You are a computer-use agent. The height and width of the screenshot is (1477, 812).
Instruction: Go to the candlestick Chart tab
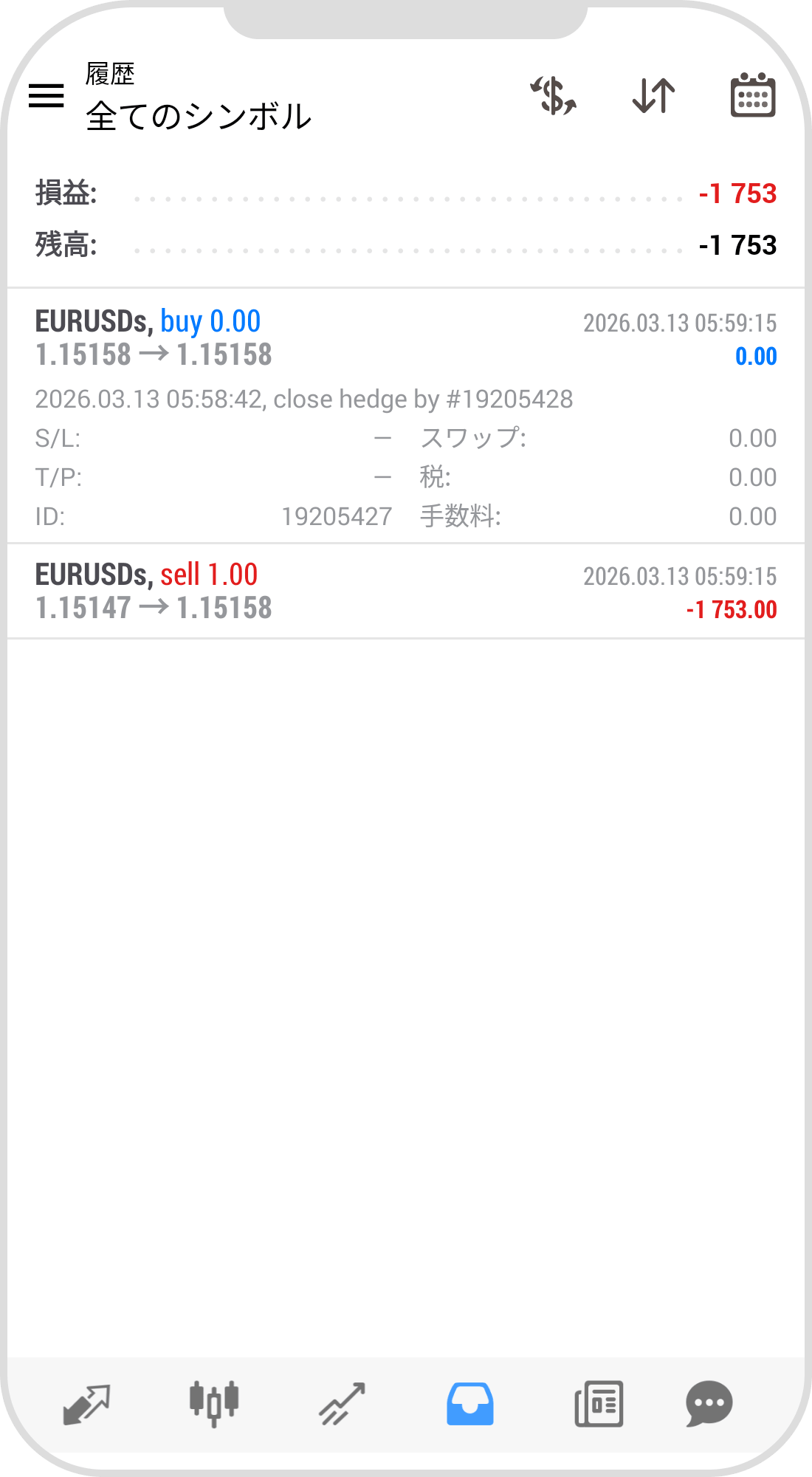(214, 1404)
